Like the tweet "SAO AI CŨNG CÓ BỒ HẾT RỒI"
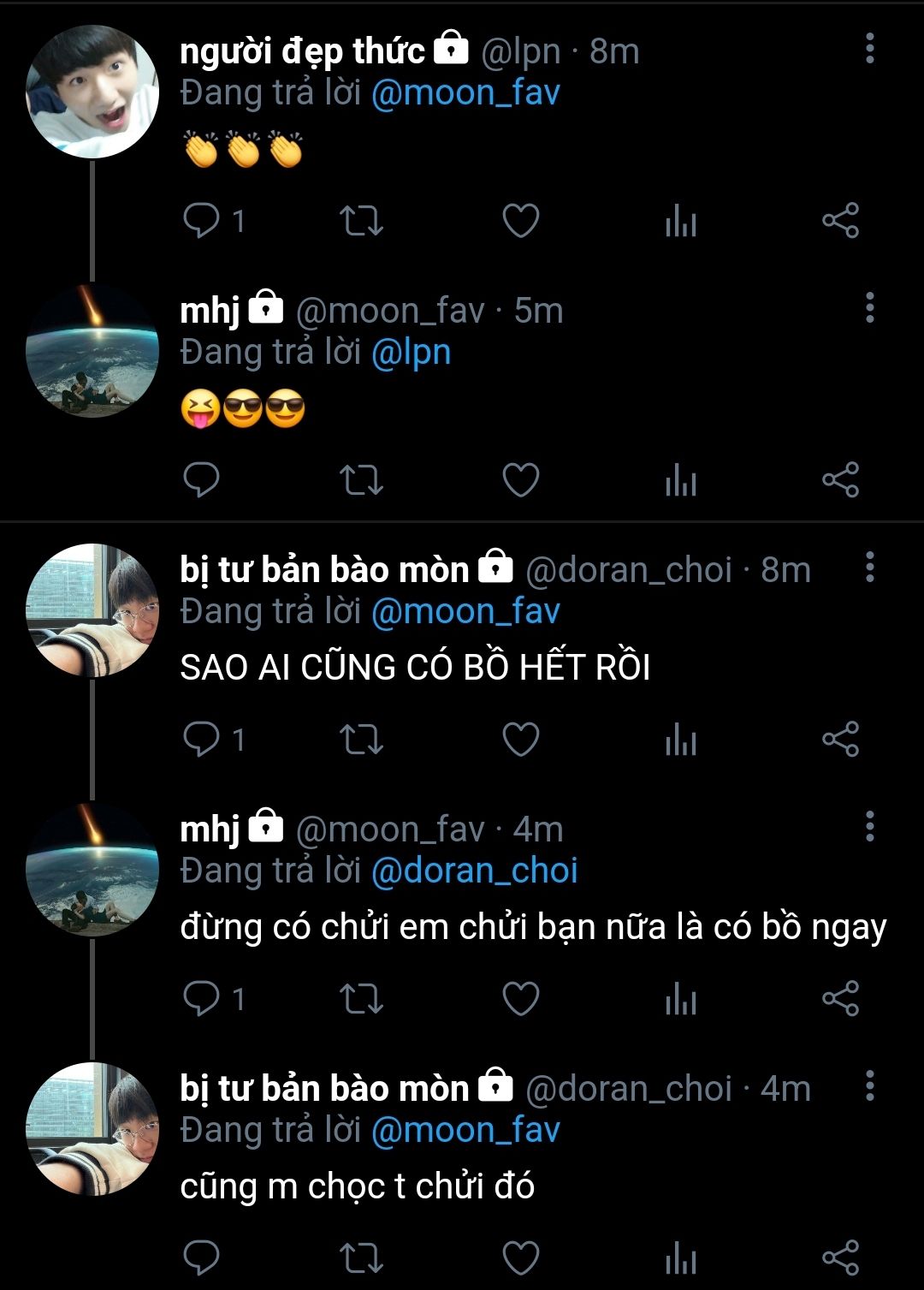The width and height of the screenshot is (924, 1290). [520, 740]
